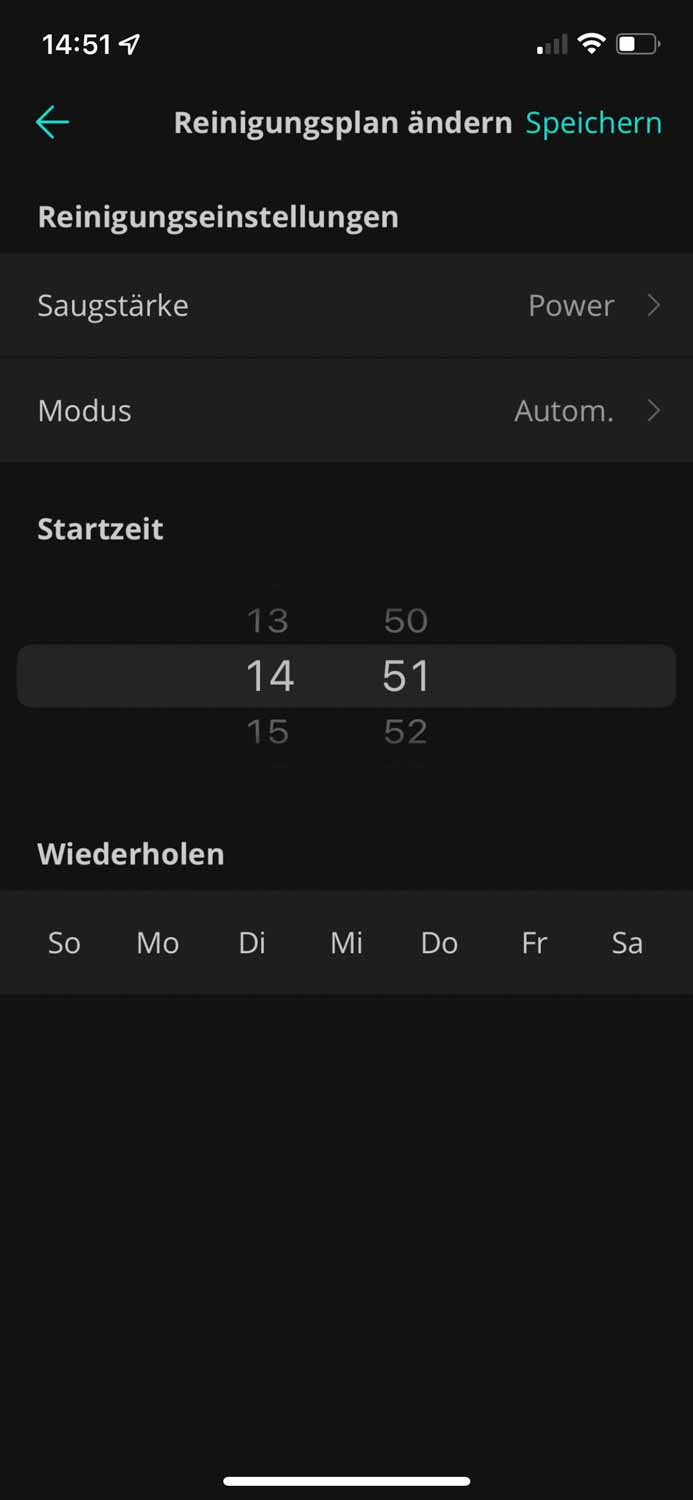Select hour 13 in the time picker

[x=268, y=621]
